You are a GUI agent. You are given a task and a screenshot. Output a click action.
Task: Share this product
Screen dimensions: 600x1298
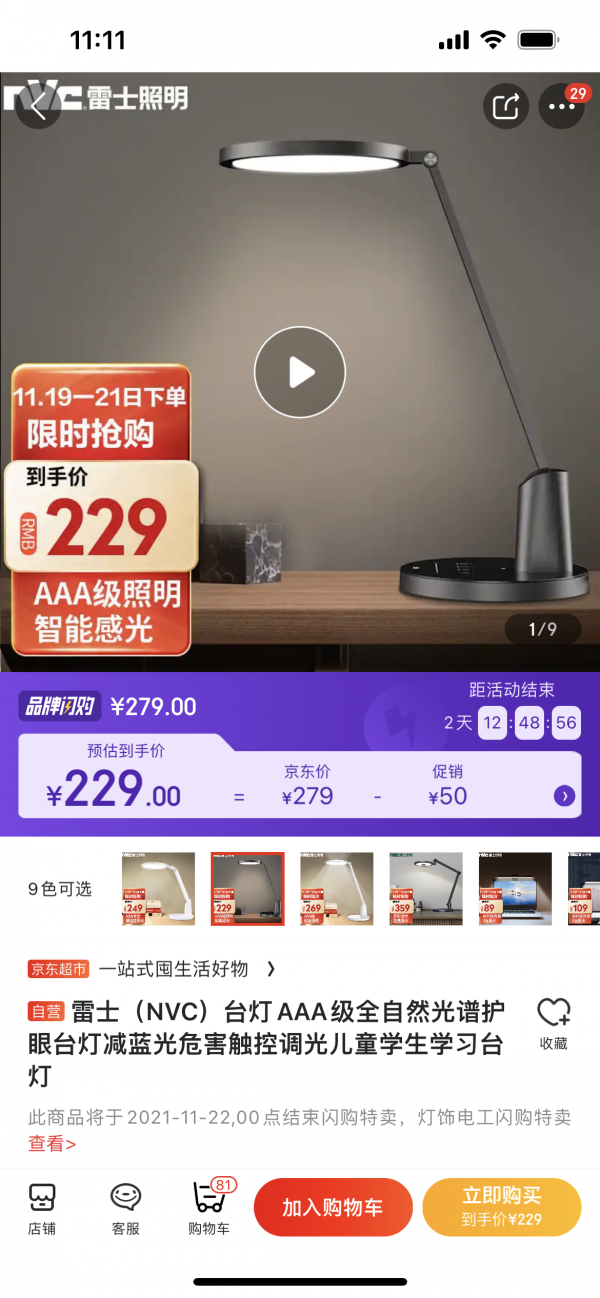tap(506, 106)
